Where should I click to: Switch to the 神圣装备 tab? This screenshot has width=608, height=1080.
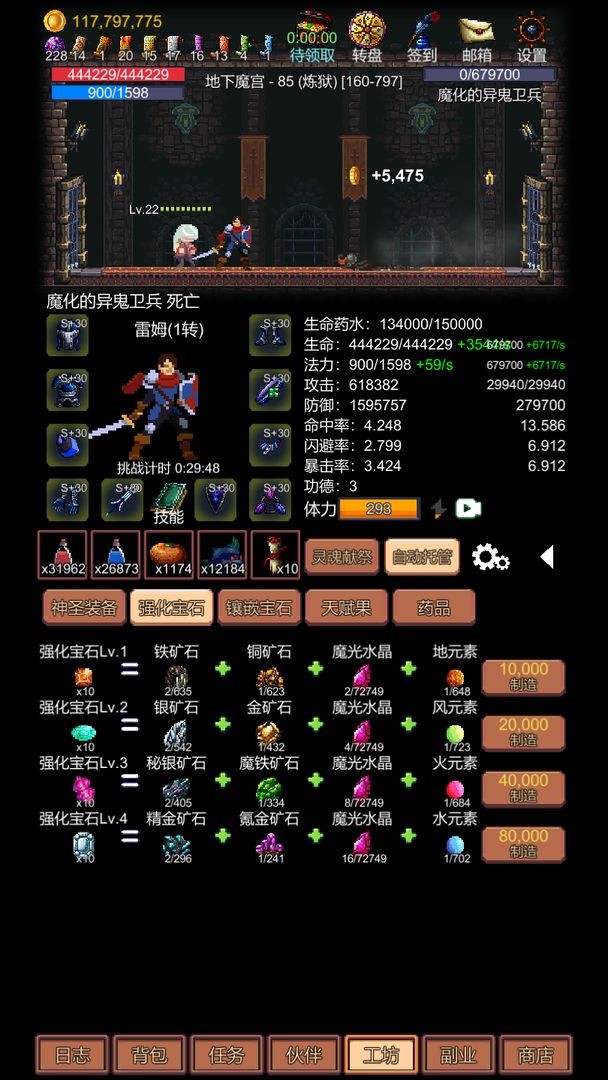click(83, 607)
